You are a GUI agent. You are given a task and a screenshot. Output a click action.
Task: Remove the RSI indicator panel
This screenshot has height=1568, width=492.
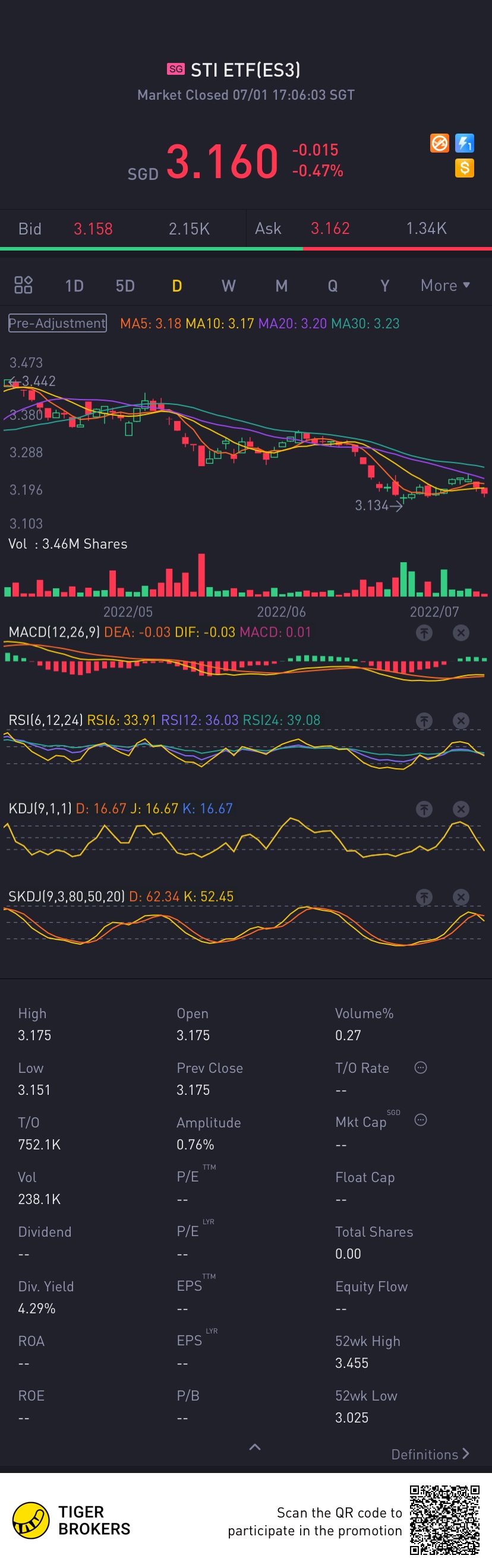pos(461,721)
